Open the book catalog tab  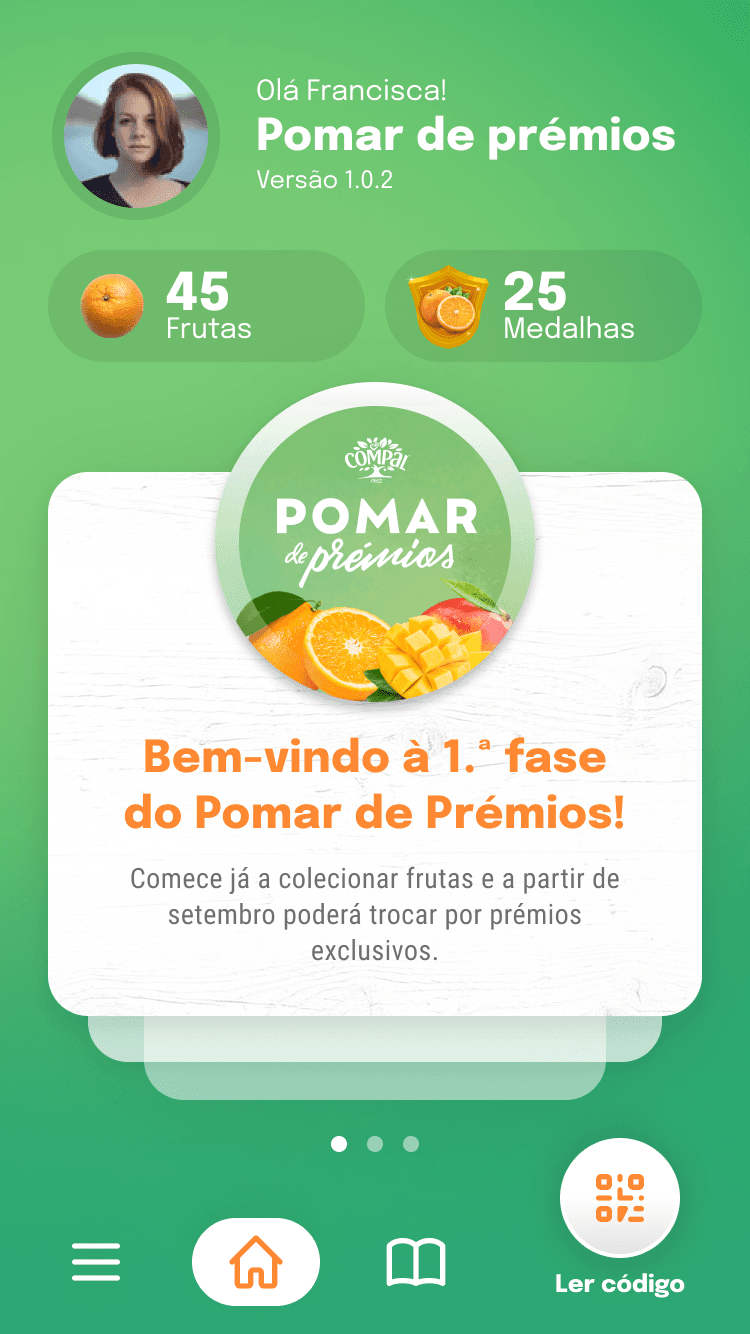(x=416, y=1262)
